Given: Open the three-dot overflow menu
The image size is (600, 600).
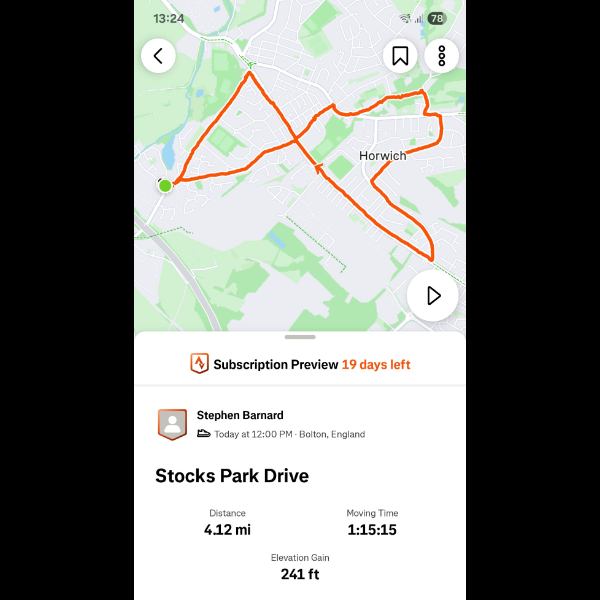Looking at the screenshot, I should (x=442, y=55).
